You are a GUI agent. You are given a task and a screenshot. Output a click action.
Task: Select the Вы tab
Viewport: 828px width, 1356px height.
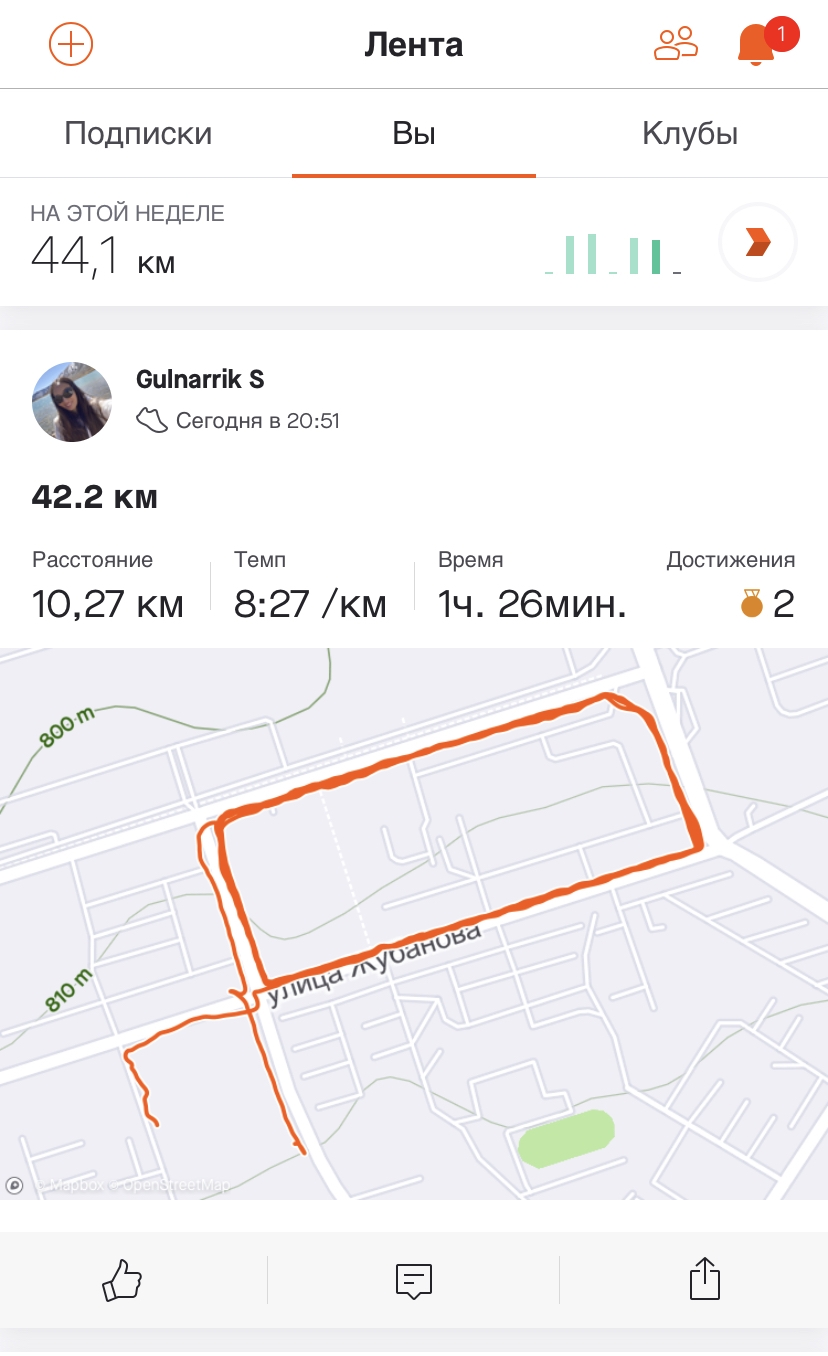pyautogui.click(x=414, y=134)
